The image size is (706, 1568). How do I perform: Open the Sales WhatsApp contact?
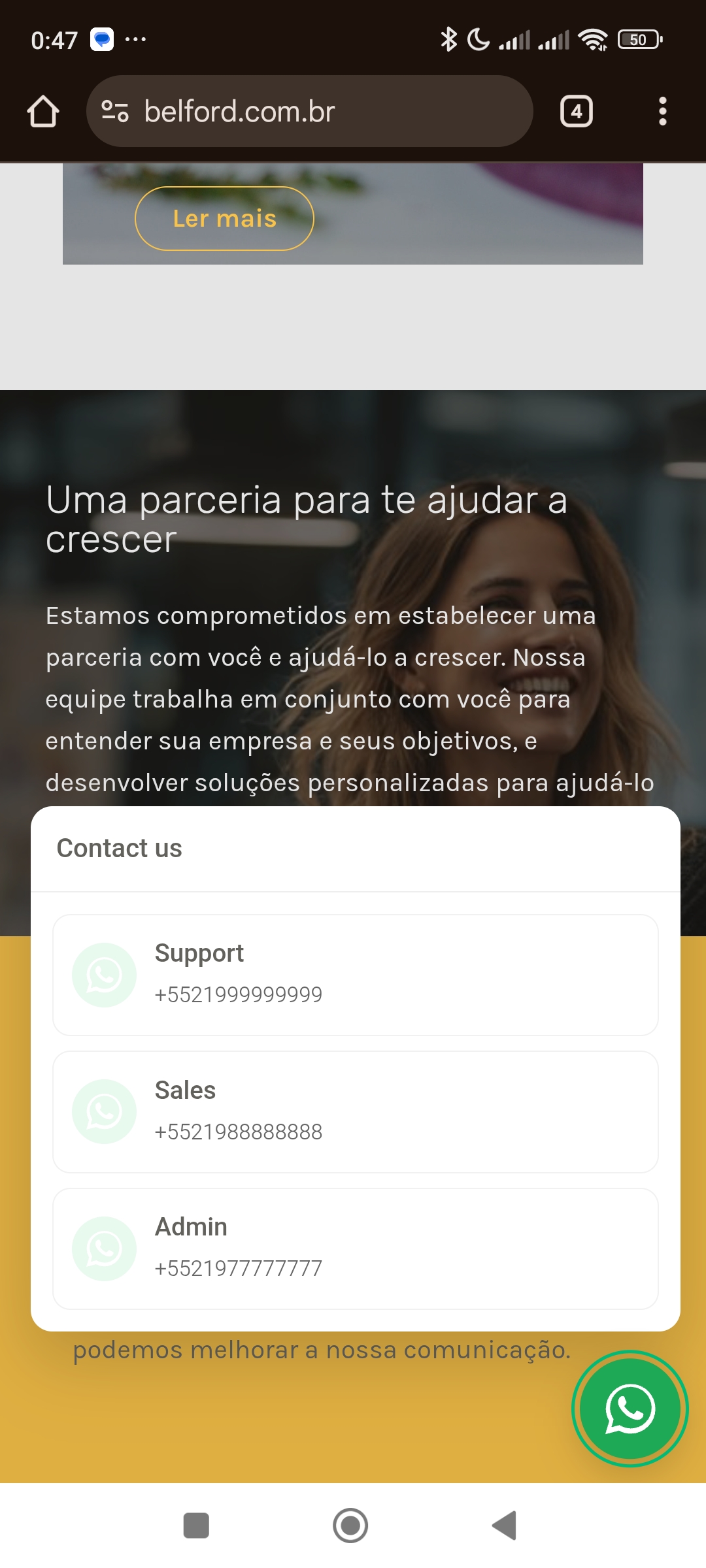[355, 1111]
